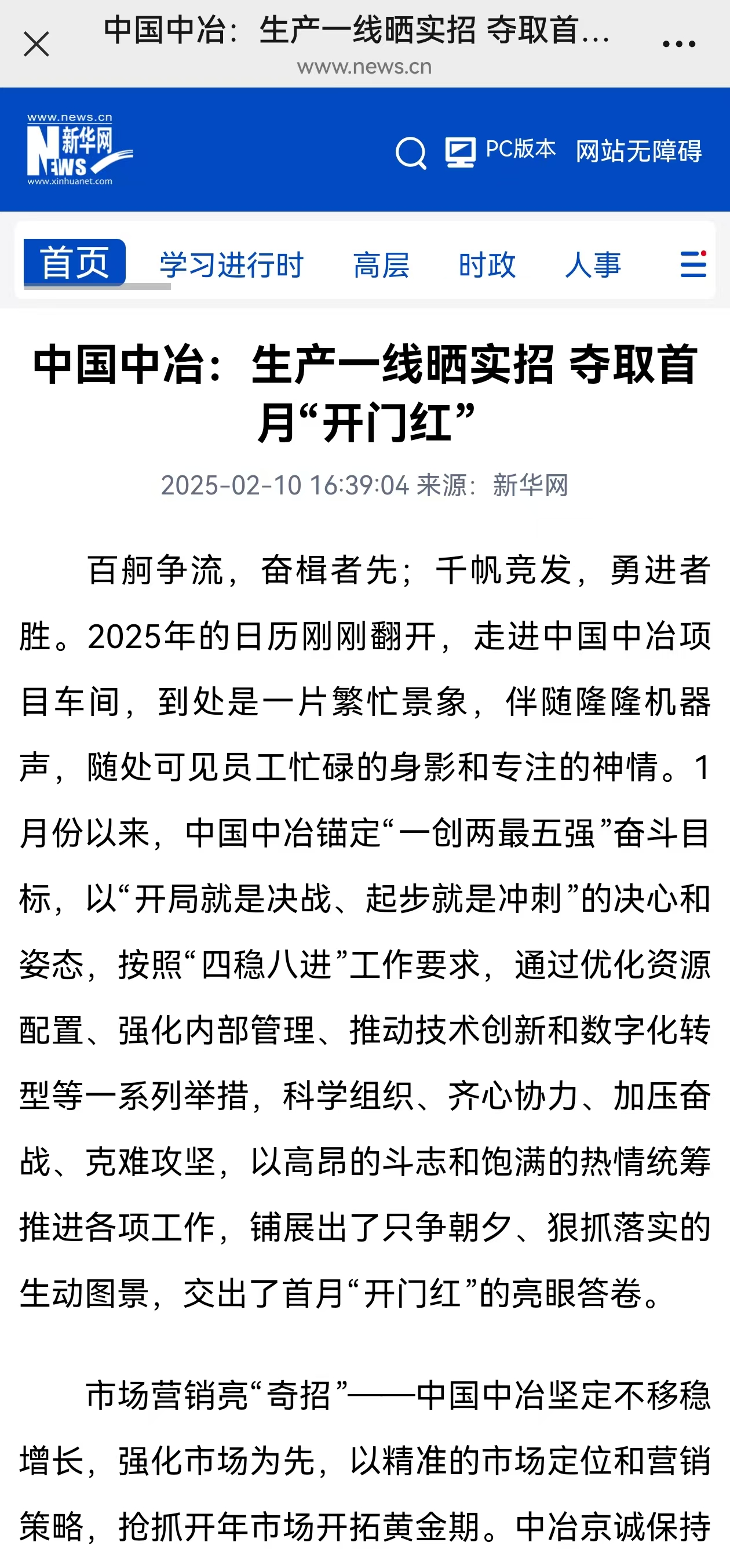The height and width of the screenshot is (1568, 730).
Task: Open 网站无障碍 accessibility mode
Action: 638,151
